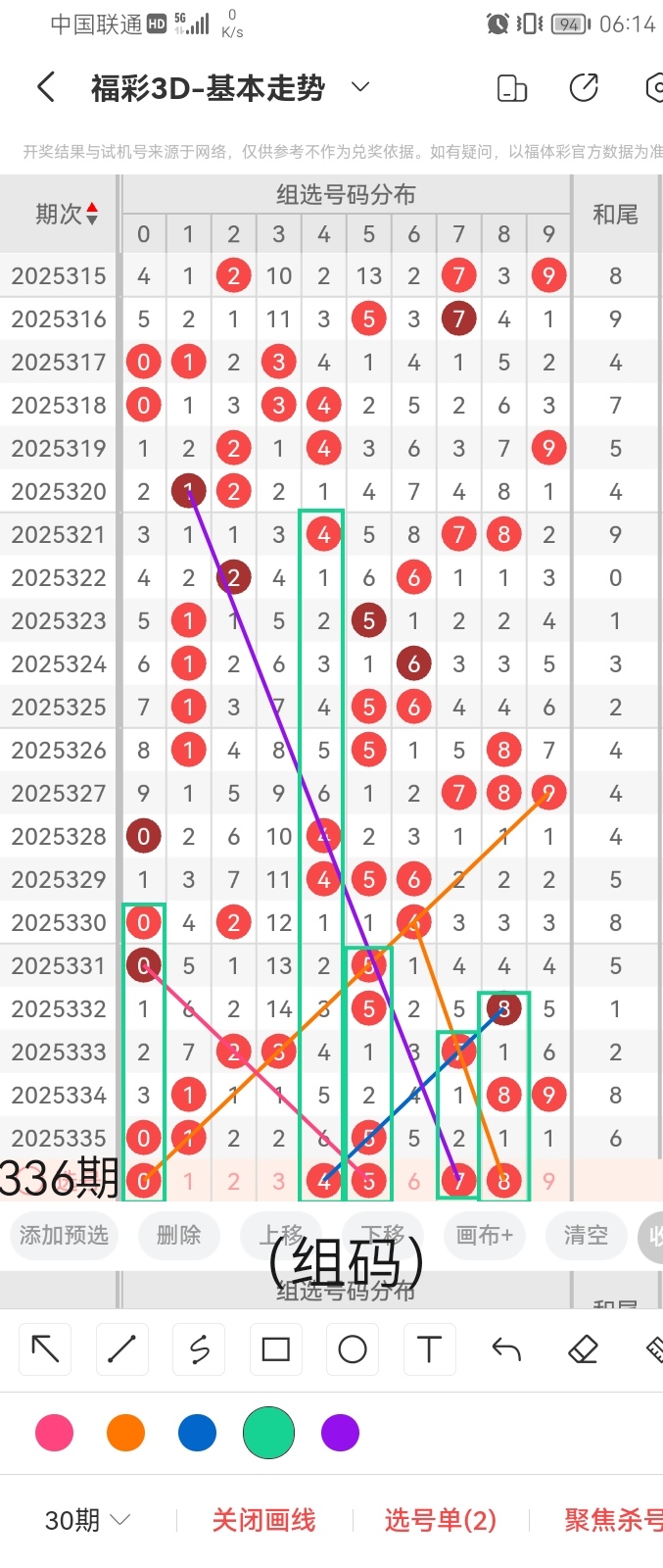The height and width of the screenshot is (1568, 663).
Task: Tap the 删除 button
Action: (x=178, y=1235)
